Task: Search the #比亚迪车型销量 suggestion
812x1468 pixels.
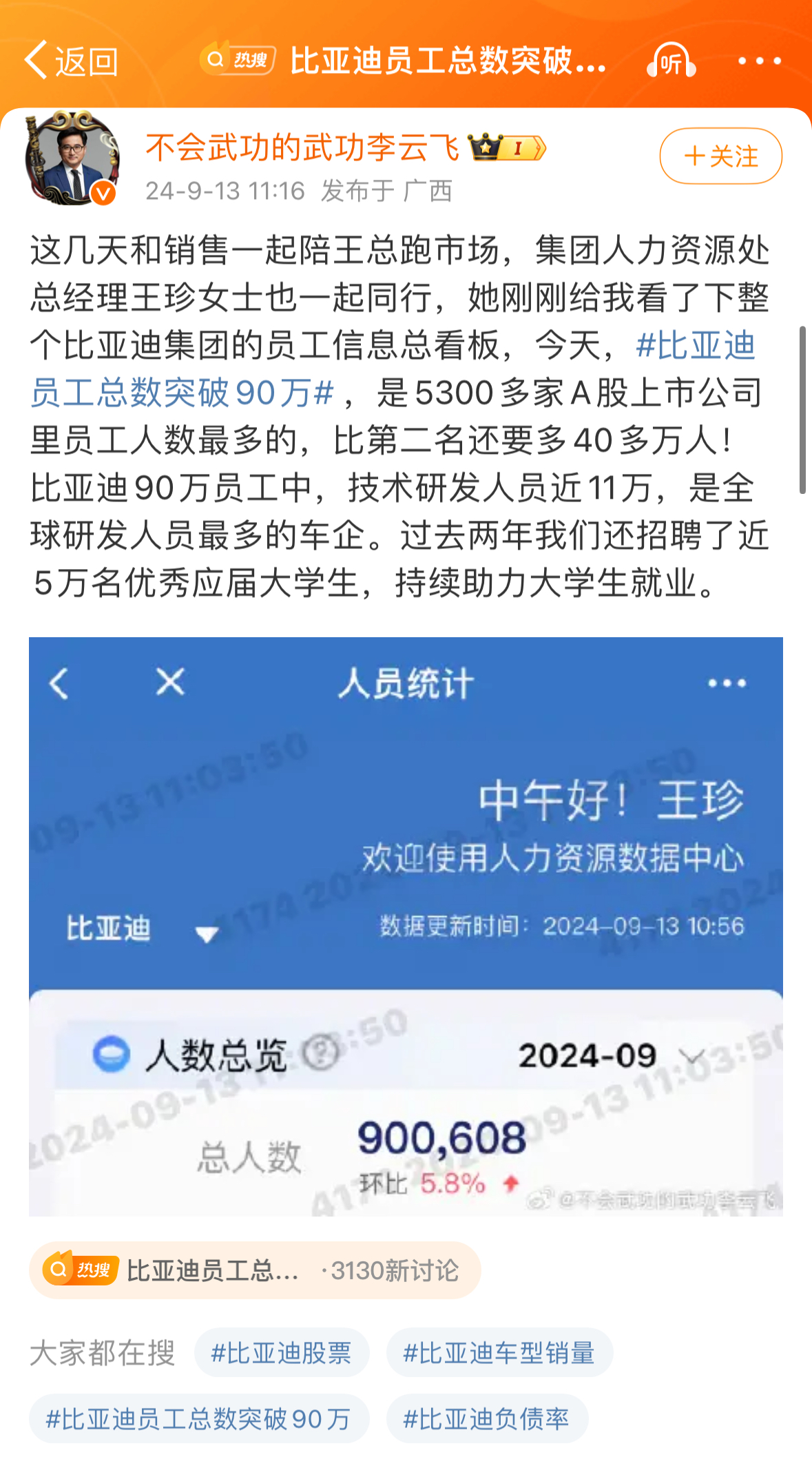Action: tap(499, 1352)
